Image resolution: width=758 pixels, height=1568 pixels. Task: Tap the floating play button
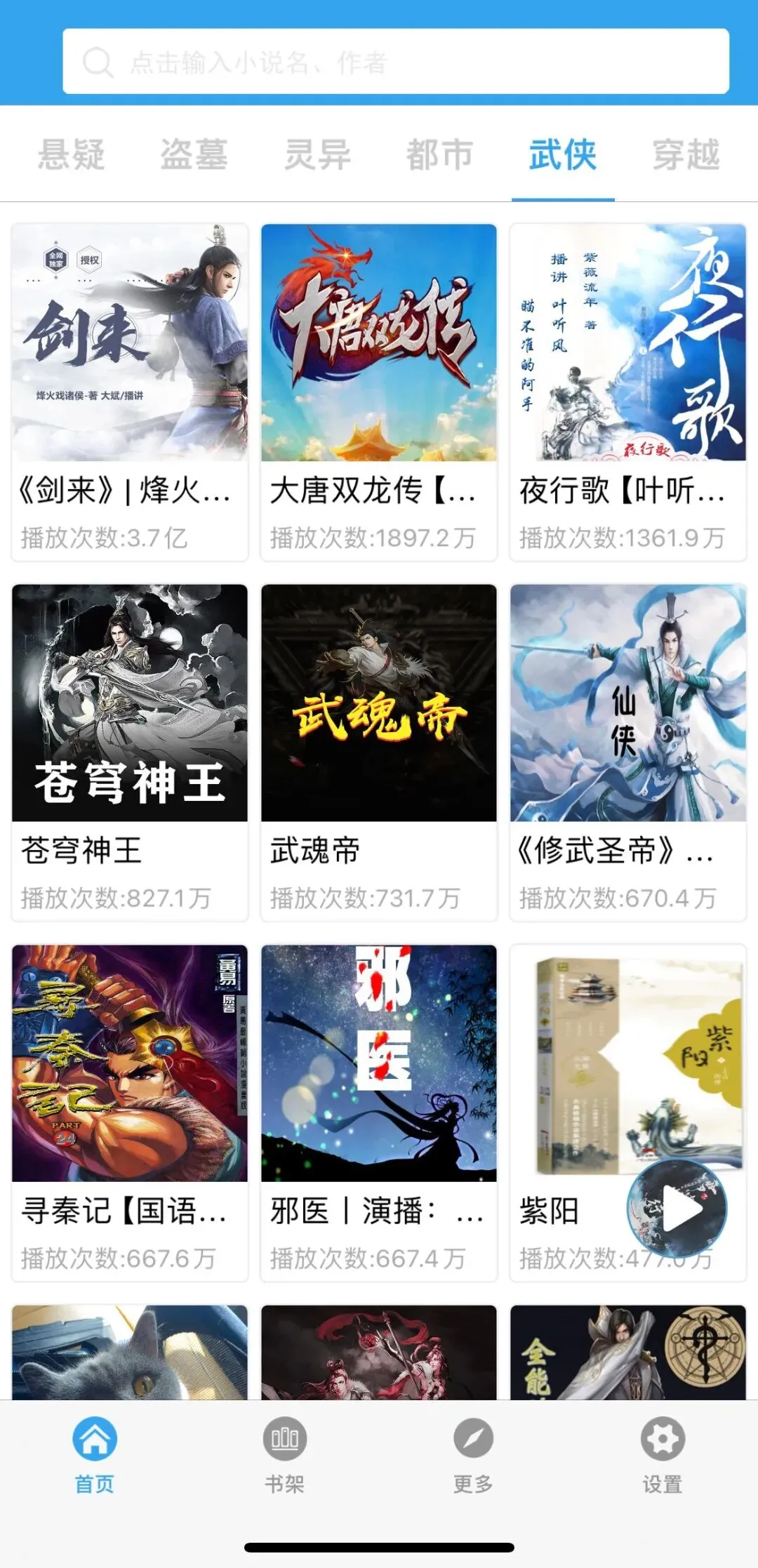pos(677,1208)
